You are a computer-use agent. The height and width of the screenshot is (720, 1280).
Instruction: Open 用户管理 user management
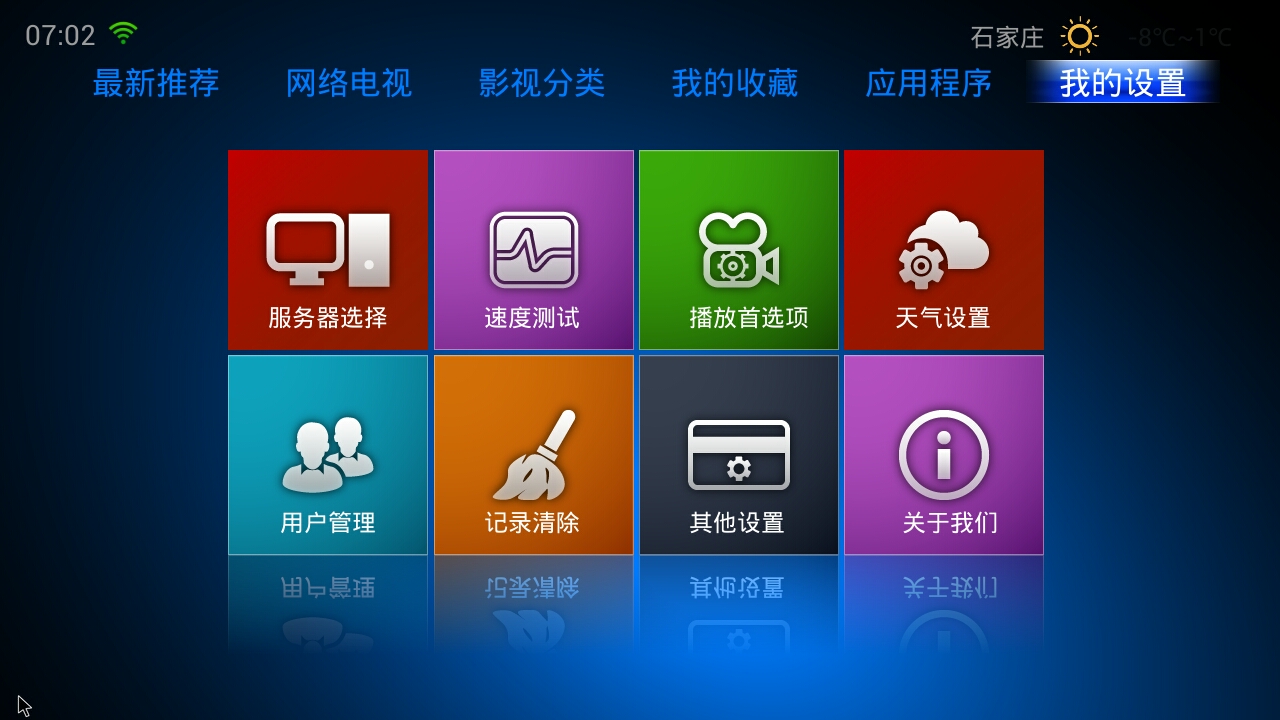click(328, 455)
